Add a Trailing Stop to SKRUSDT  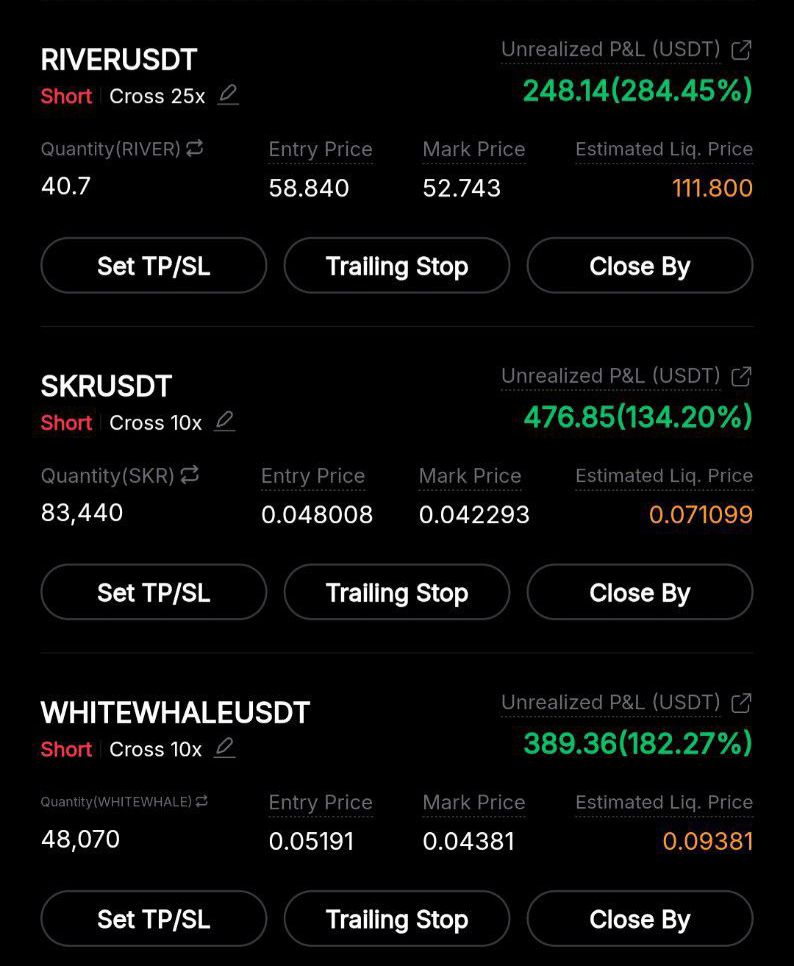click(x=397, y=593)
